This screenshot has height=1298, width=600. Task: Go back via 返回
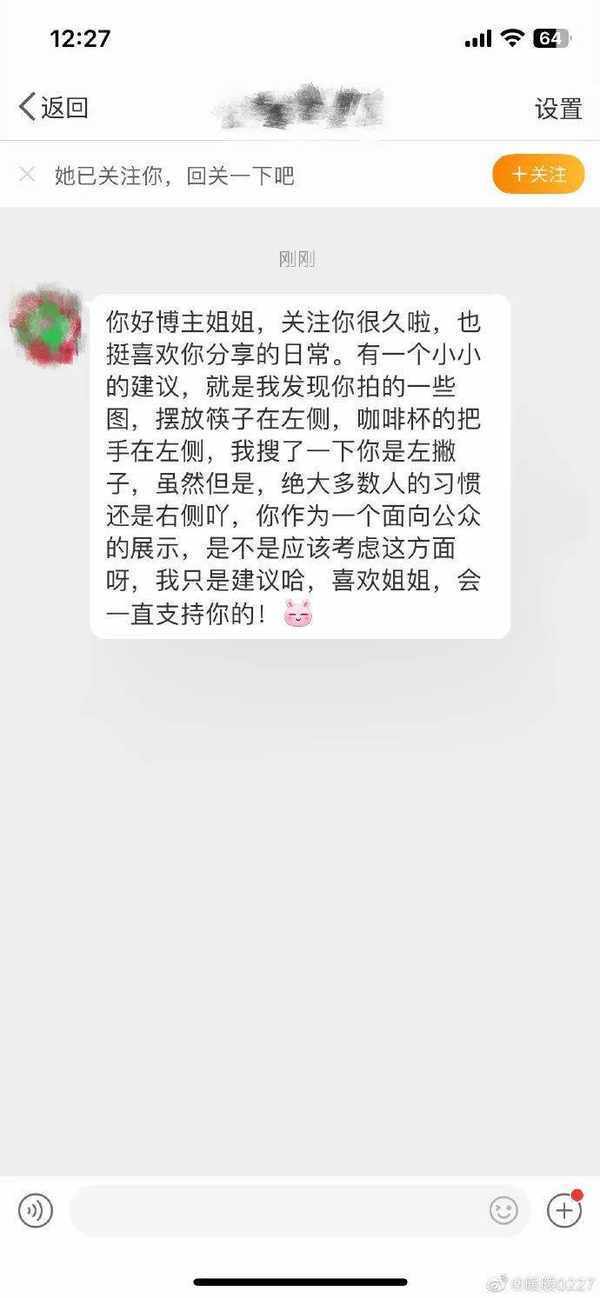(54, 108)
